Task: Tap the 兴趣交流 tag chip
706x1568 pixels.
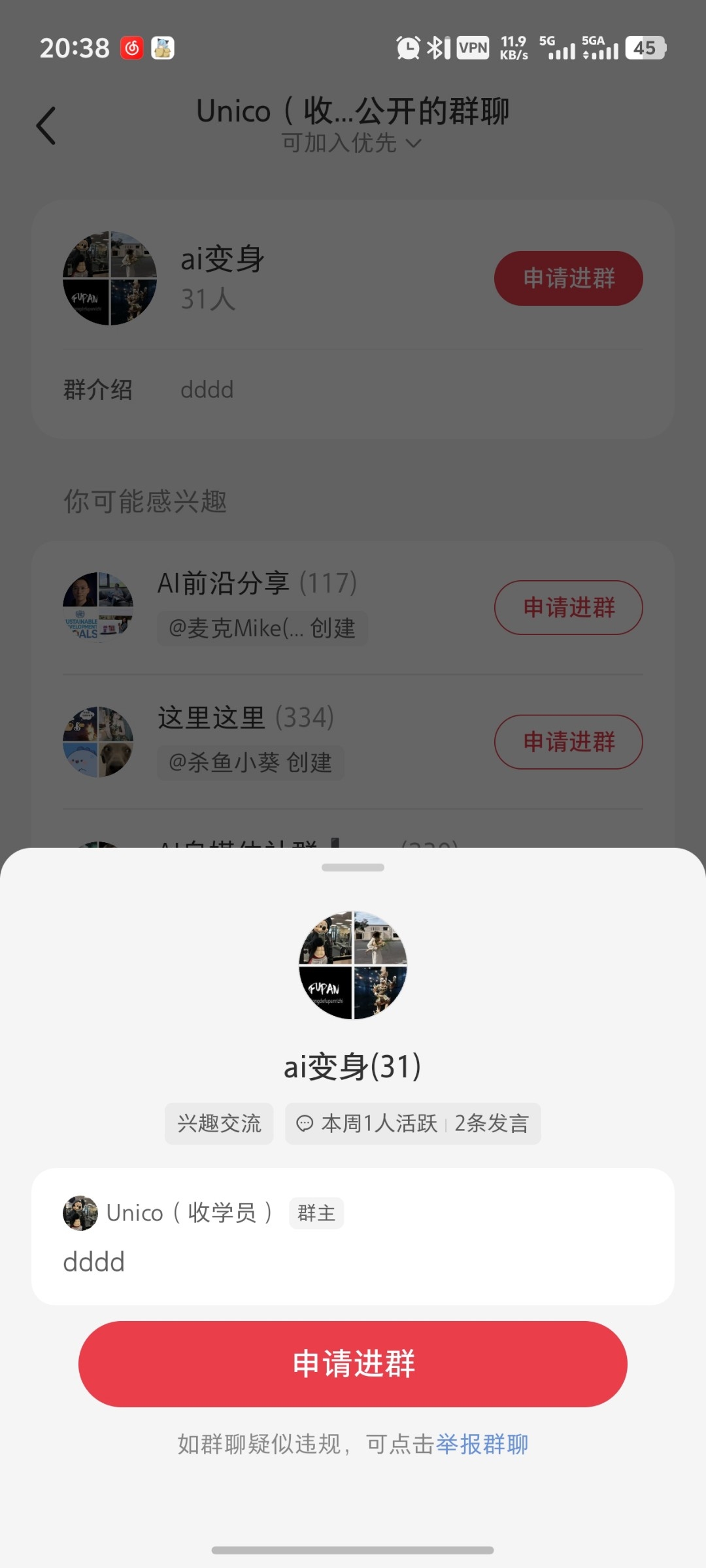Action: point(219,1123)
